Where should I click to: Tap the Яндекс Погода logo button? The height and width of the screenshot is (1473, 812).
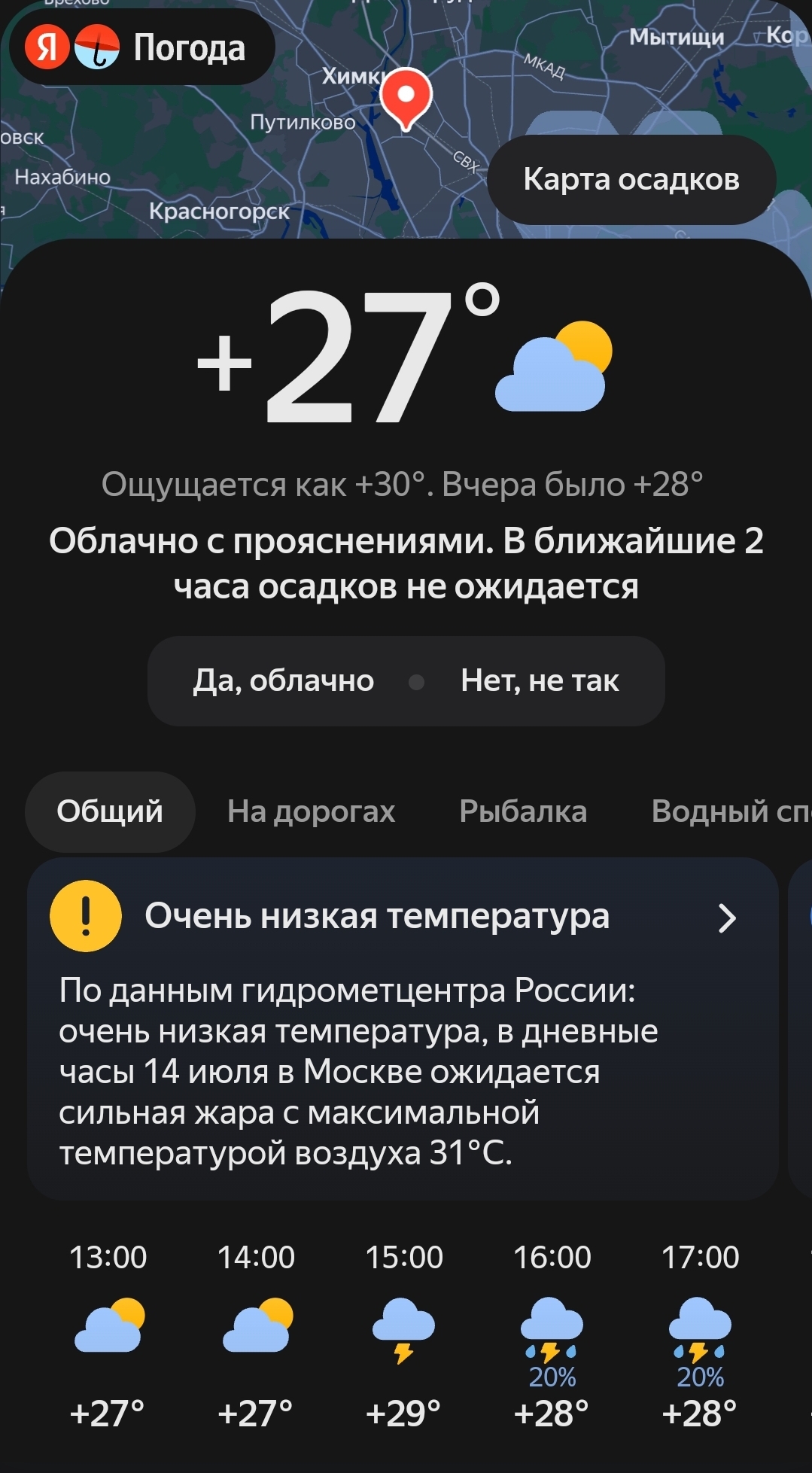(x=141, y=47)
